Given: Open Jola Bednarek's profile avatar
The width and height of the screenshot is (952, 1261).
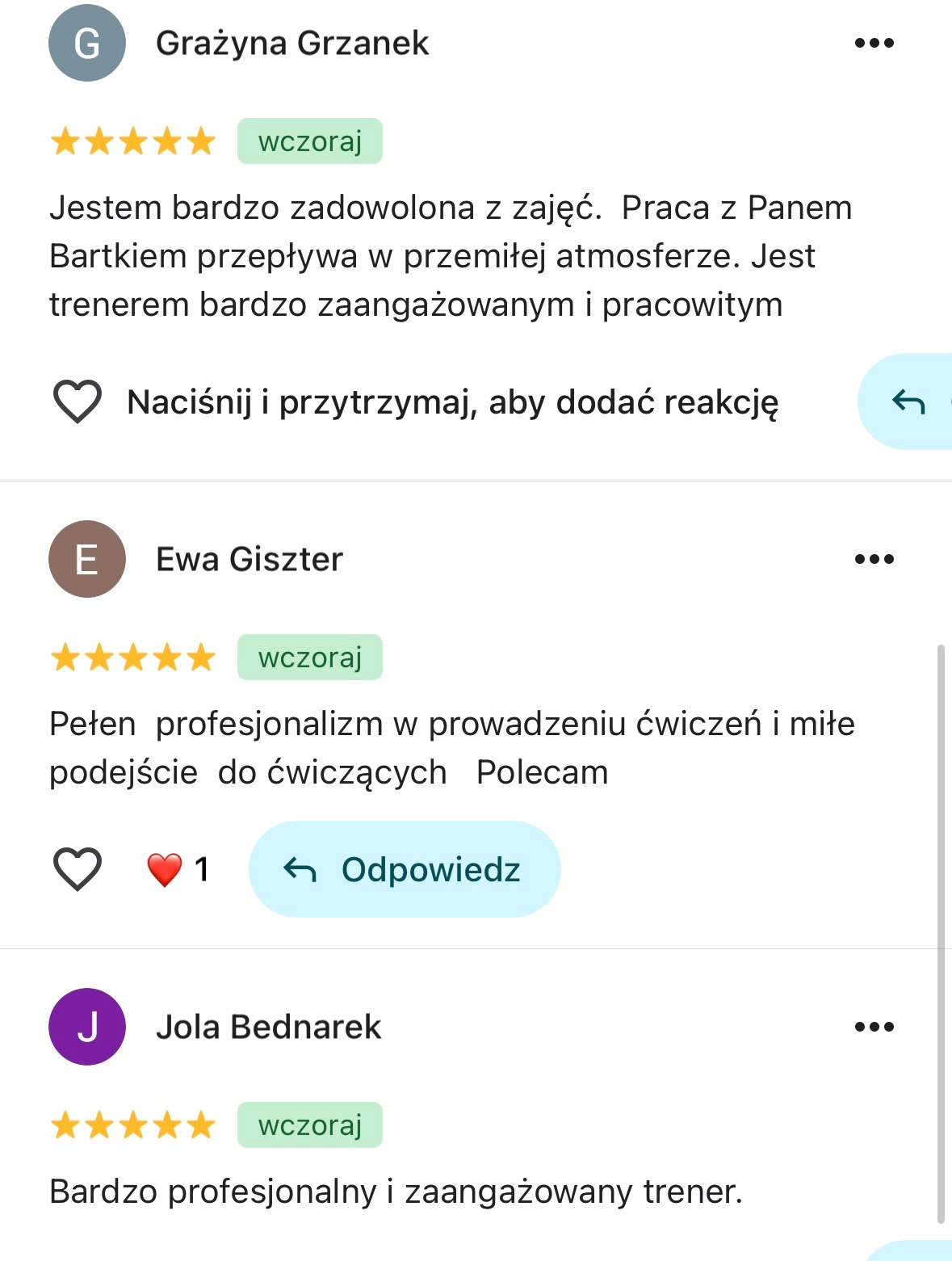Looking at the screenshot, I should tap(87, 1027).
